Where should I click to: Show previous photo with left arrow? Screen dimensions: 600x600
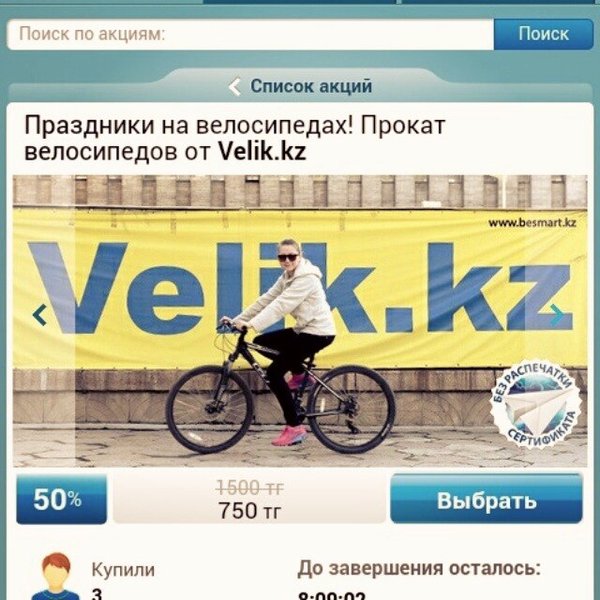[40, 316]
